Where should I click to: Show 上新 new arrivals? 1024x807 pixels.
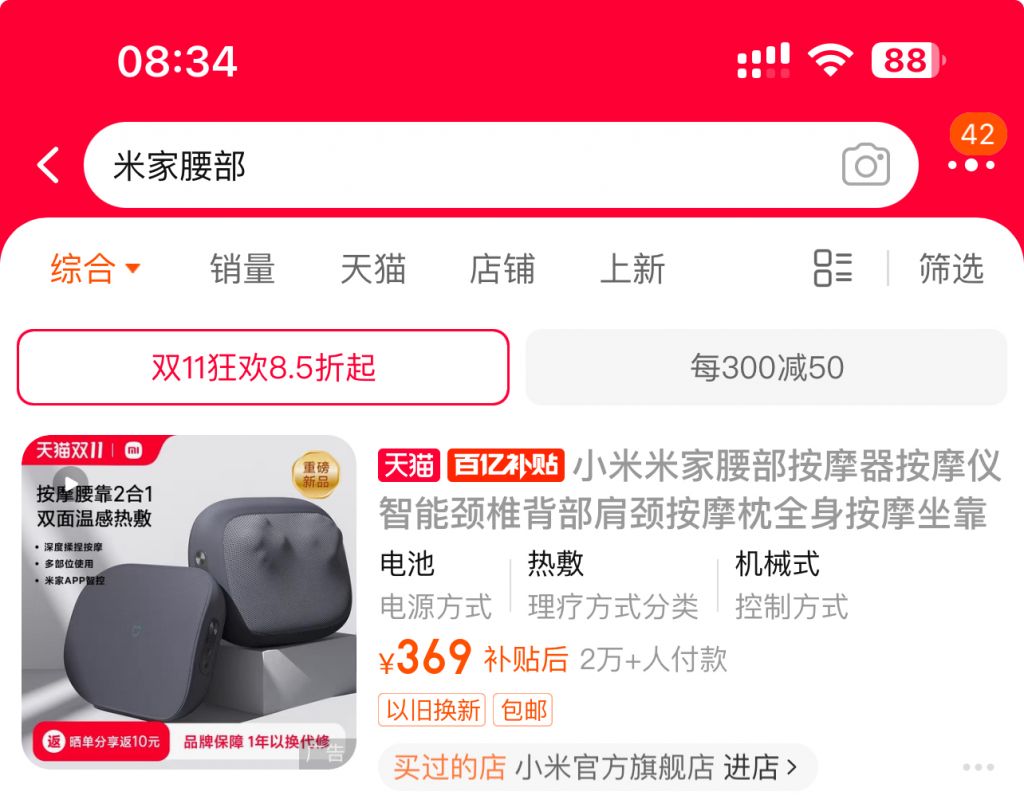click(632, 269)
